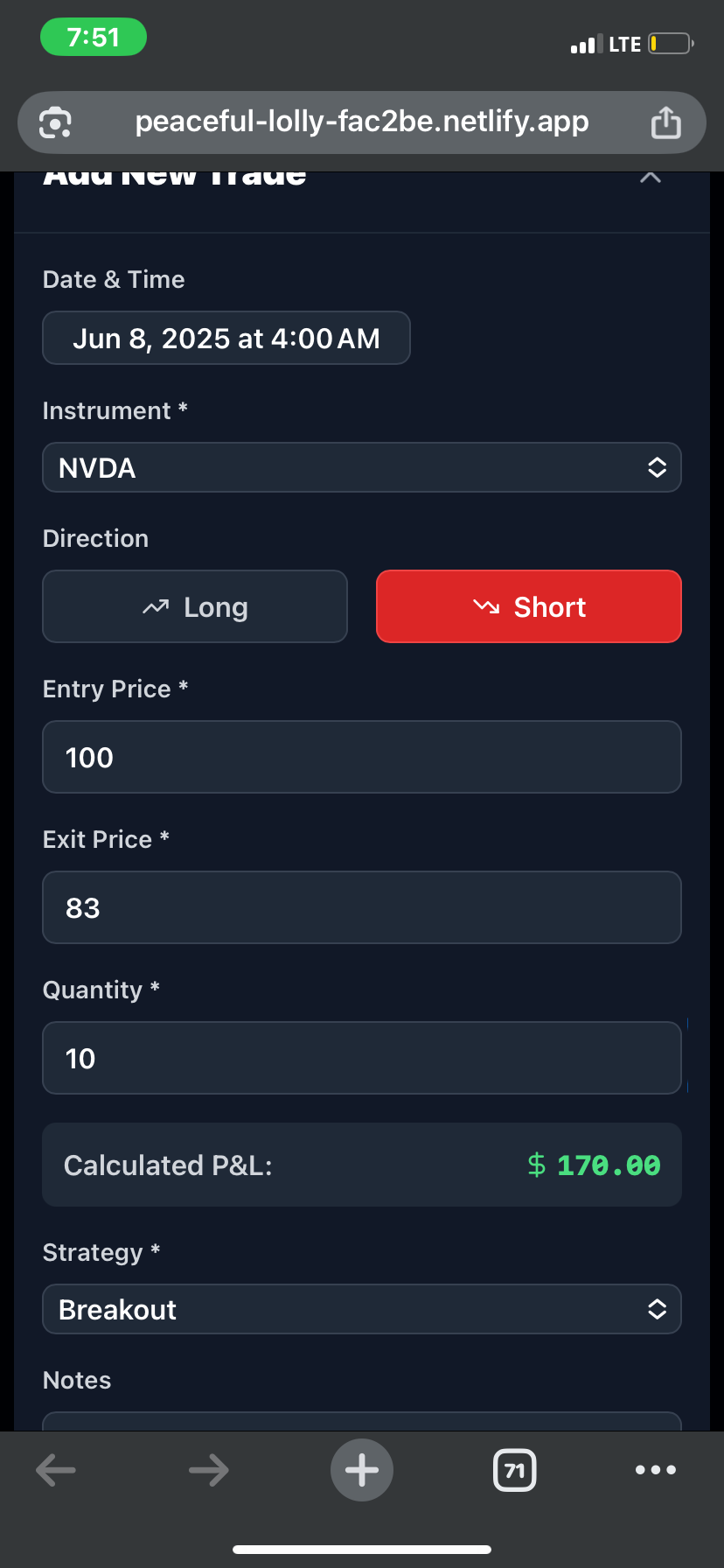Select the Short direction

(529, 606)
